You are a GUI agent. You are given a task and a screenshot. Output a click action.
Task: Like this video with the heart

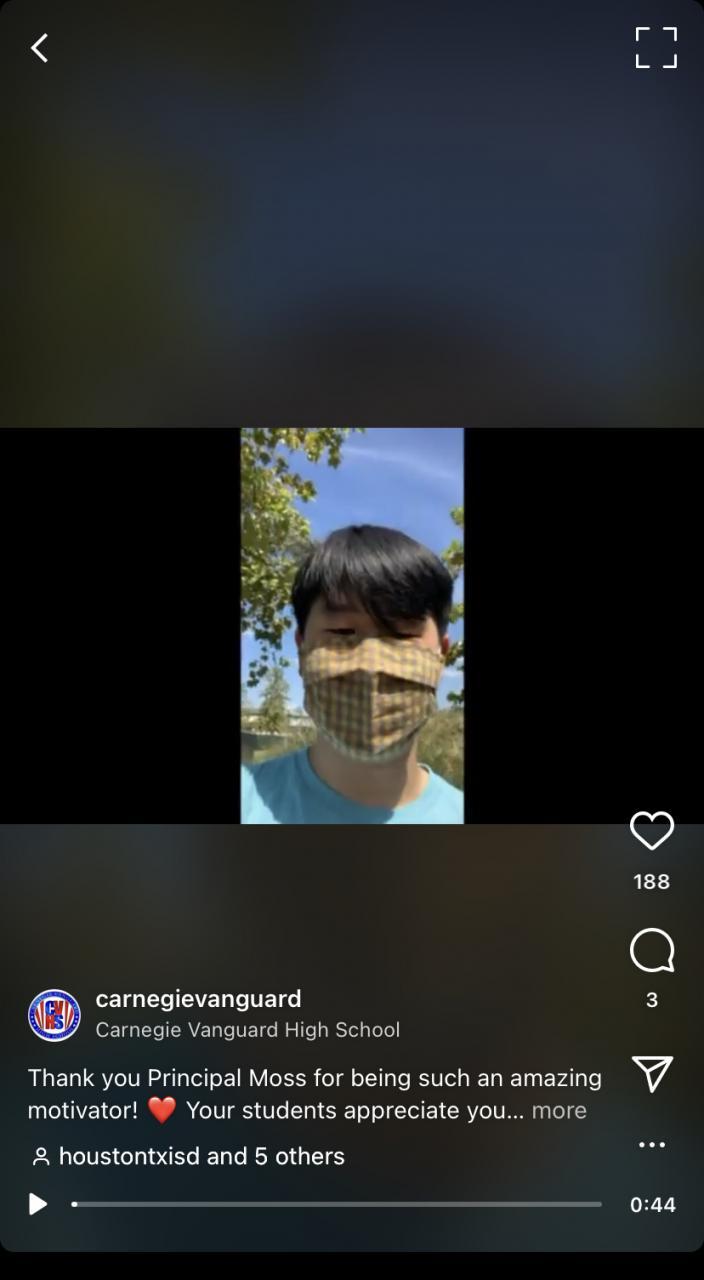coord(651,831)
